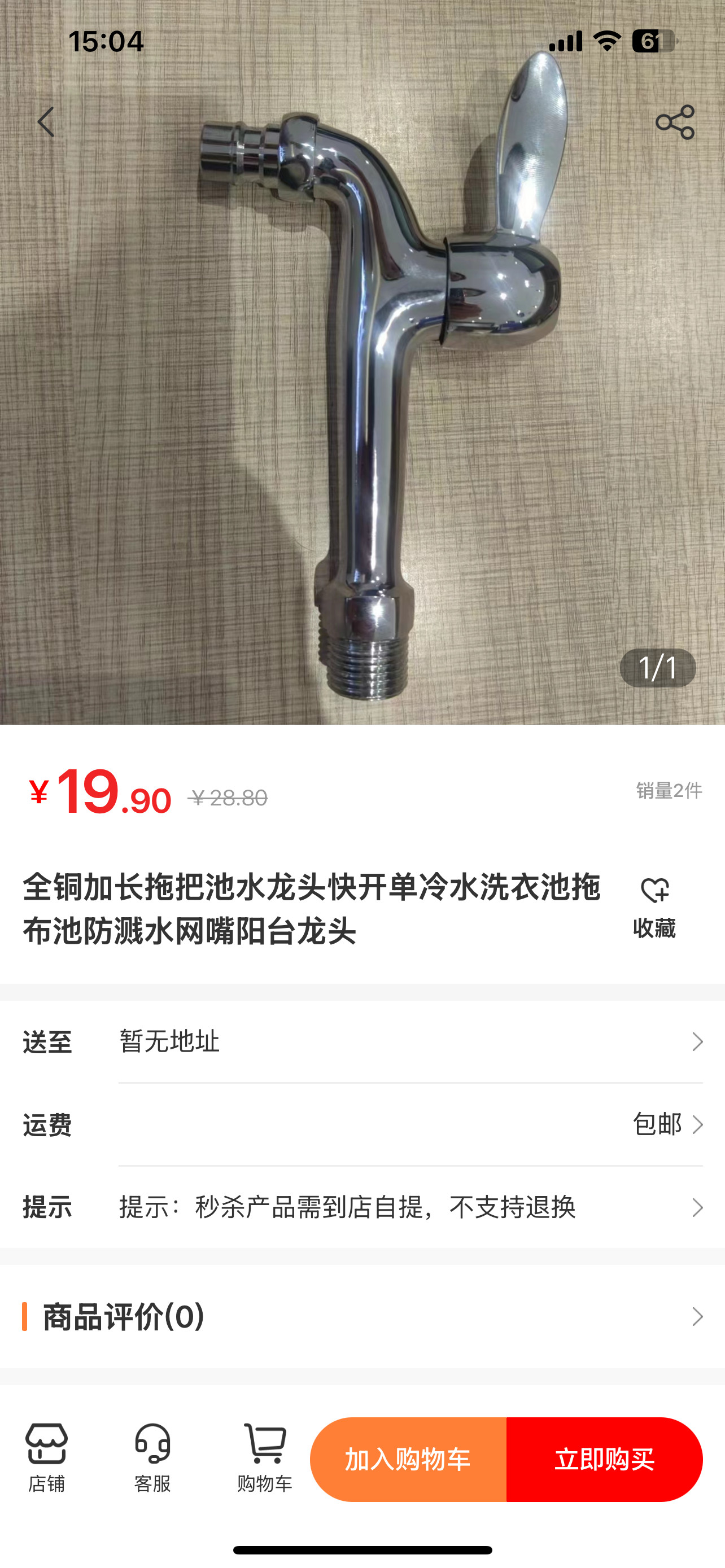
Task: Visit the 店铺 store page
Action: (x=47, y=1458)
